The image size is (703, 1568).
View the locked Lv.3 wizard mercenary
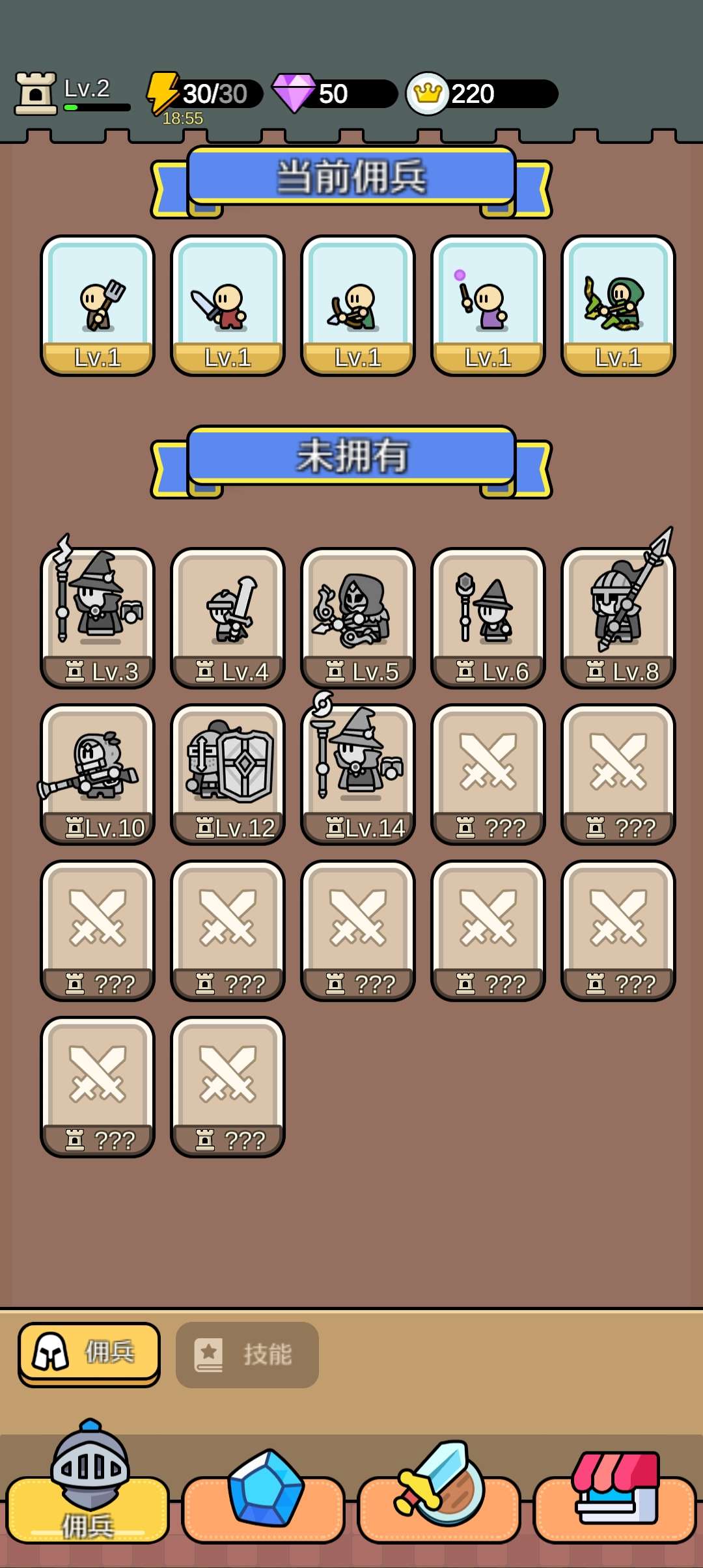coord(98,617)
